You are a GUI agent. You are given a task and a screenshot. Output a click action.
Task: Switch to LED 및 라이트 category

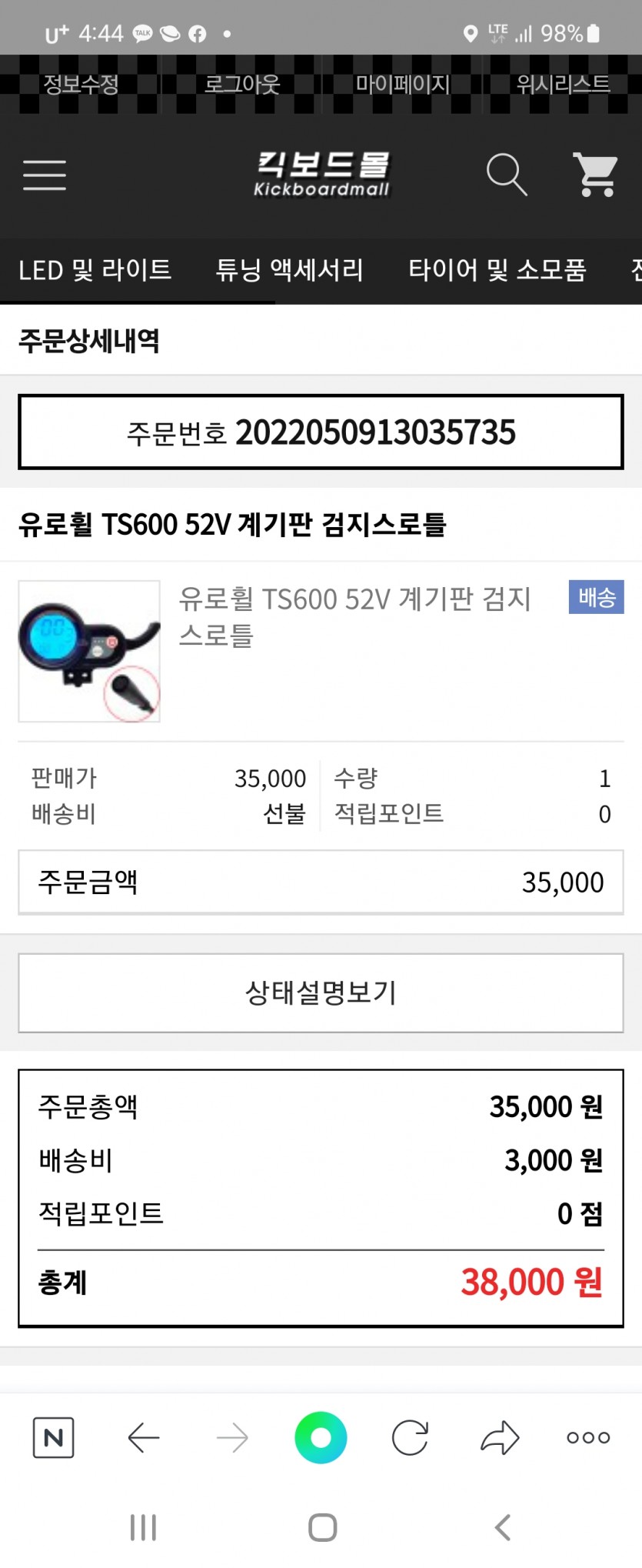pyautogui.click(x=95, y=270)
